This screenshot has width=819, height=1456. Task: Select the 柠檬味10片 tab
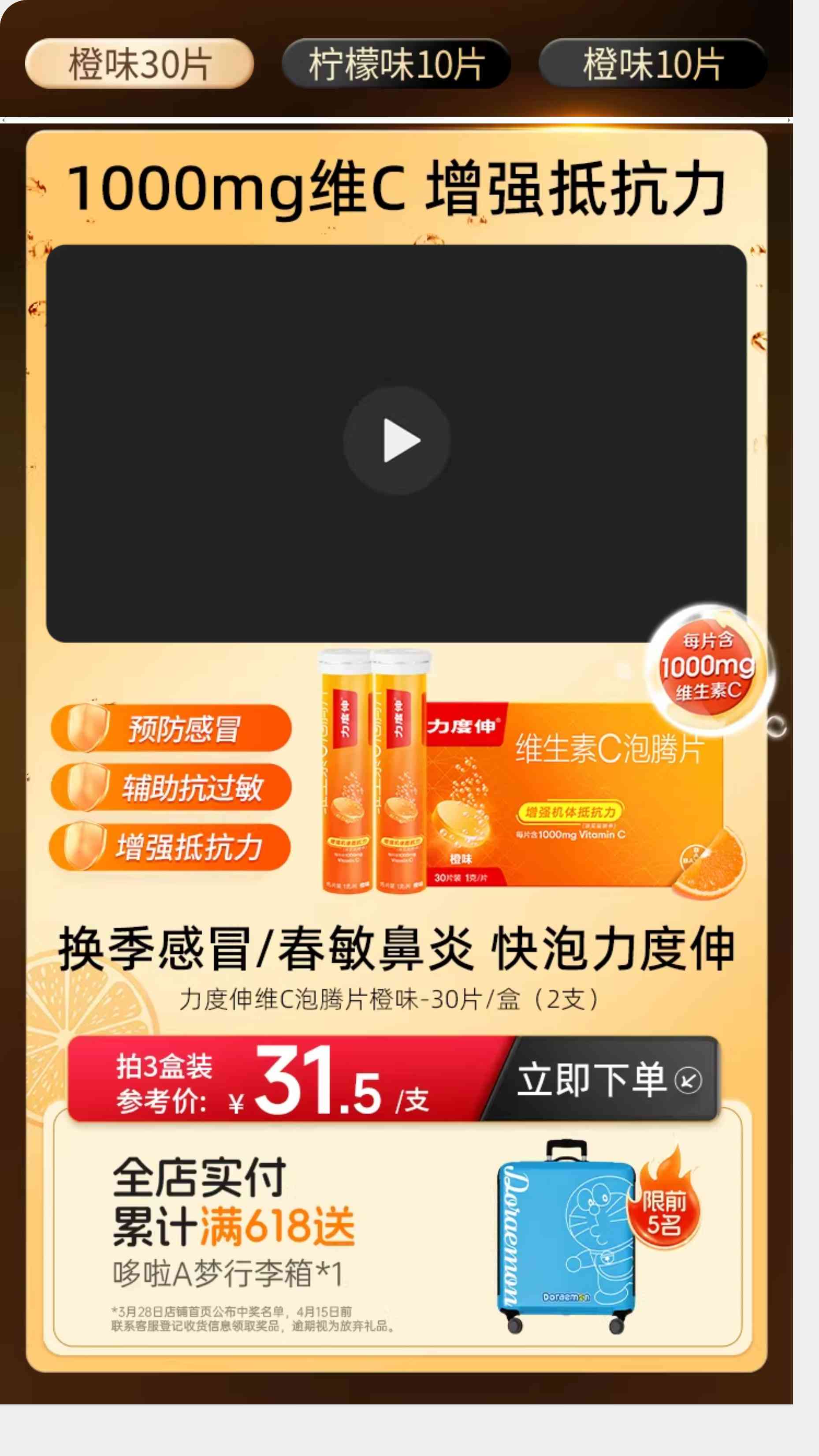[396, 63]
